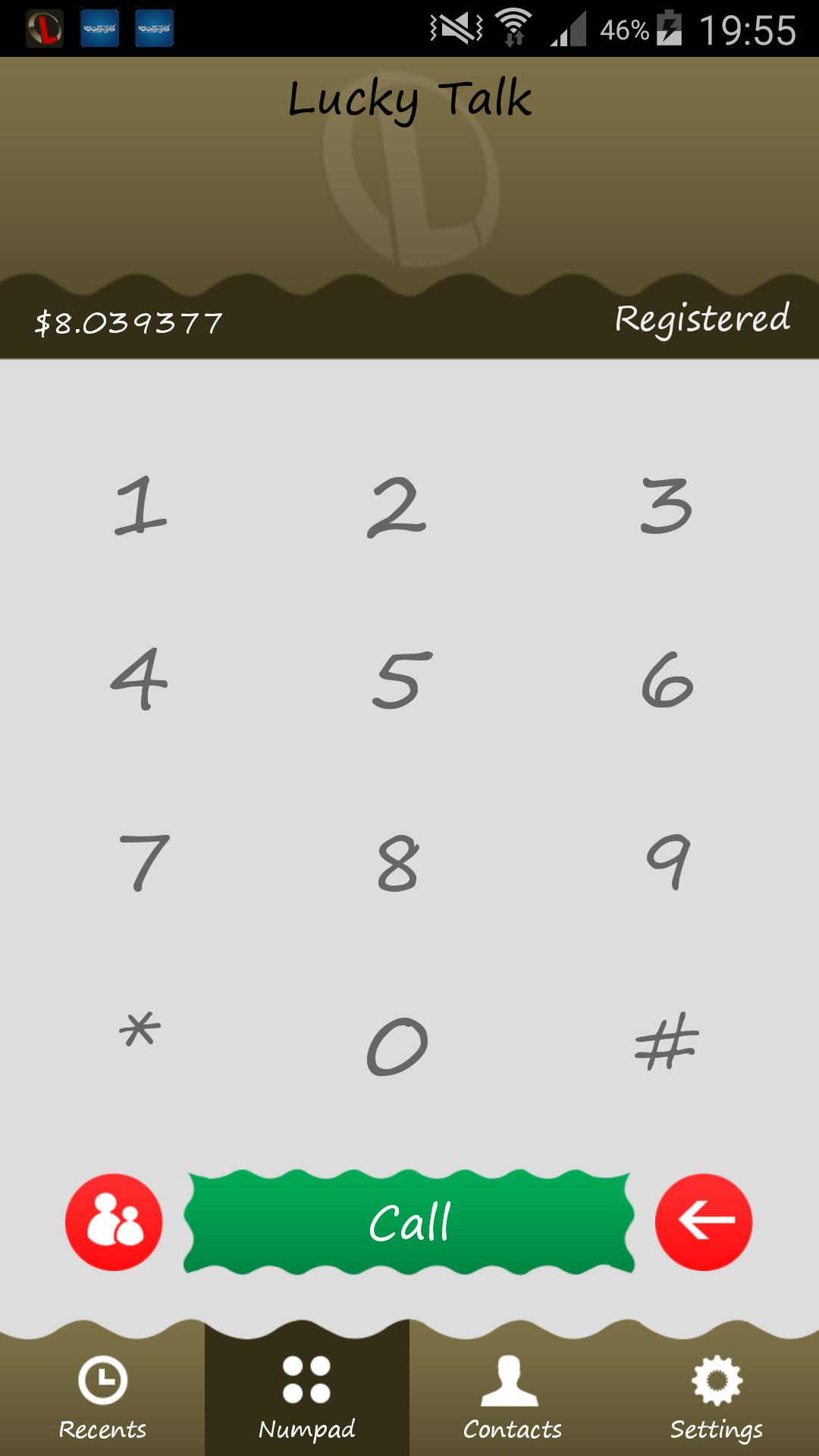Screen dimensions: 819x1456
Task: Open the Contacts tab
Action: 512,1395
